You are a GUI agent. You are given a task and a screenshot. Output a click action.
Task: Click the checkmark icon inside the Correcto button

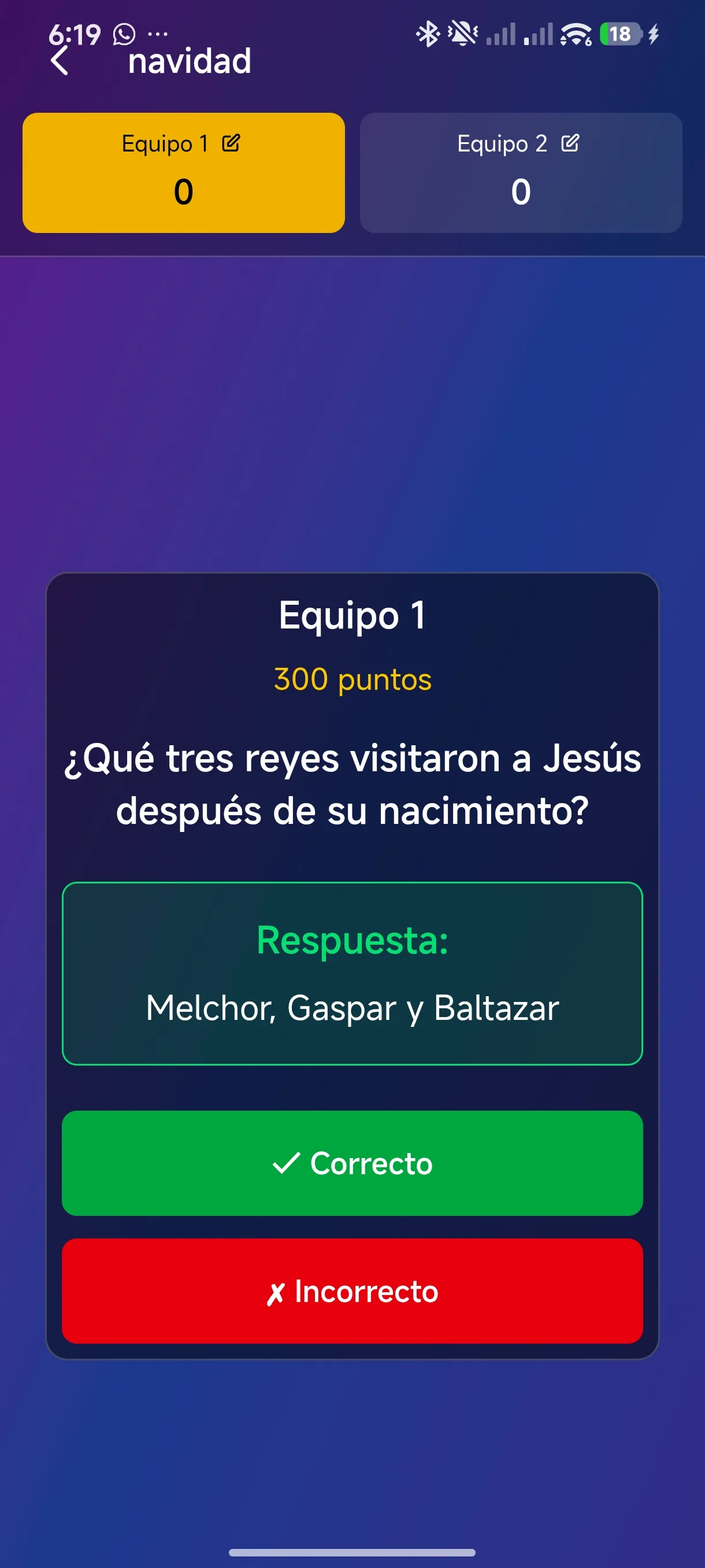[x=285, y=1163]
